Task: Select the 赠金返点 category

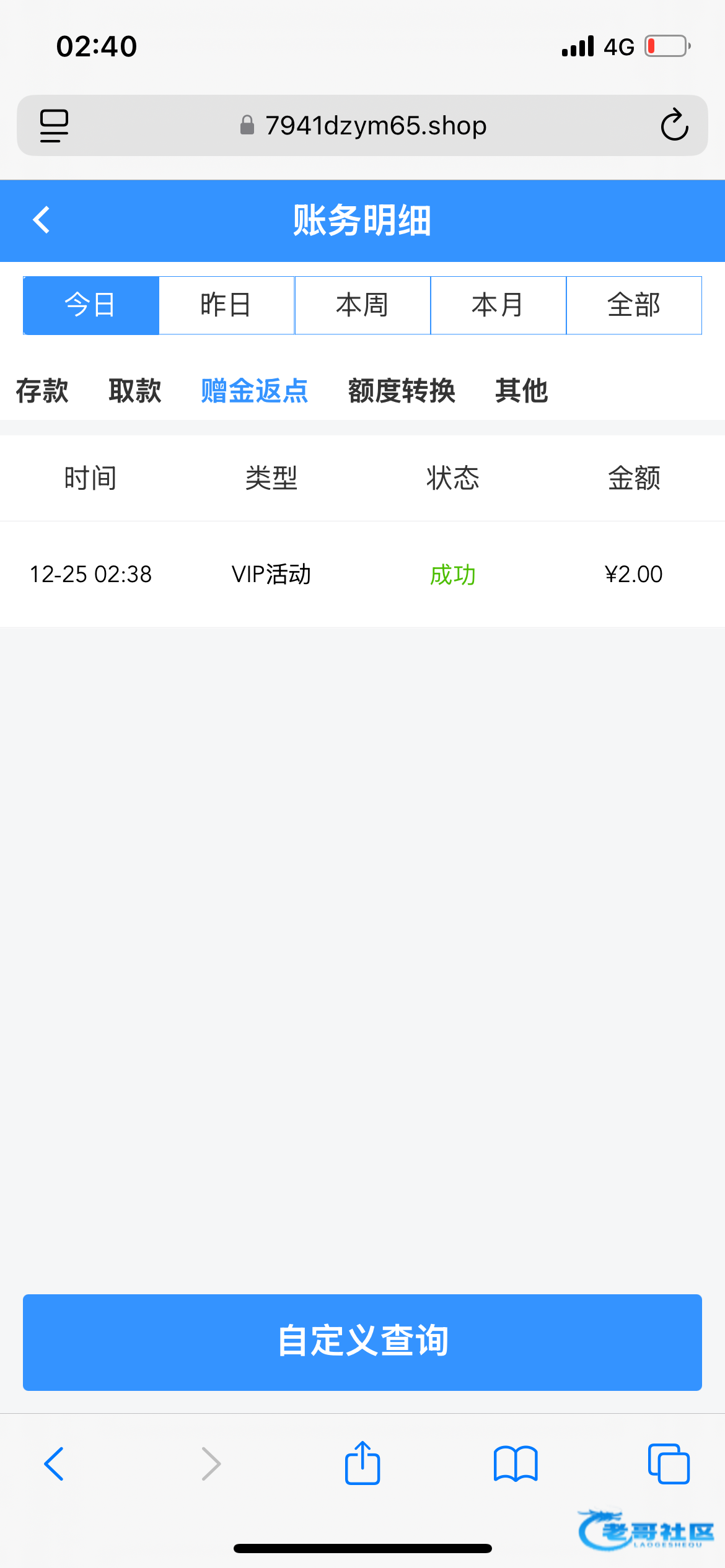Action: coord(254,391)
